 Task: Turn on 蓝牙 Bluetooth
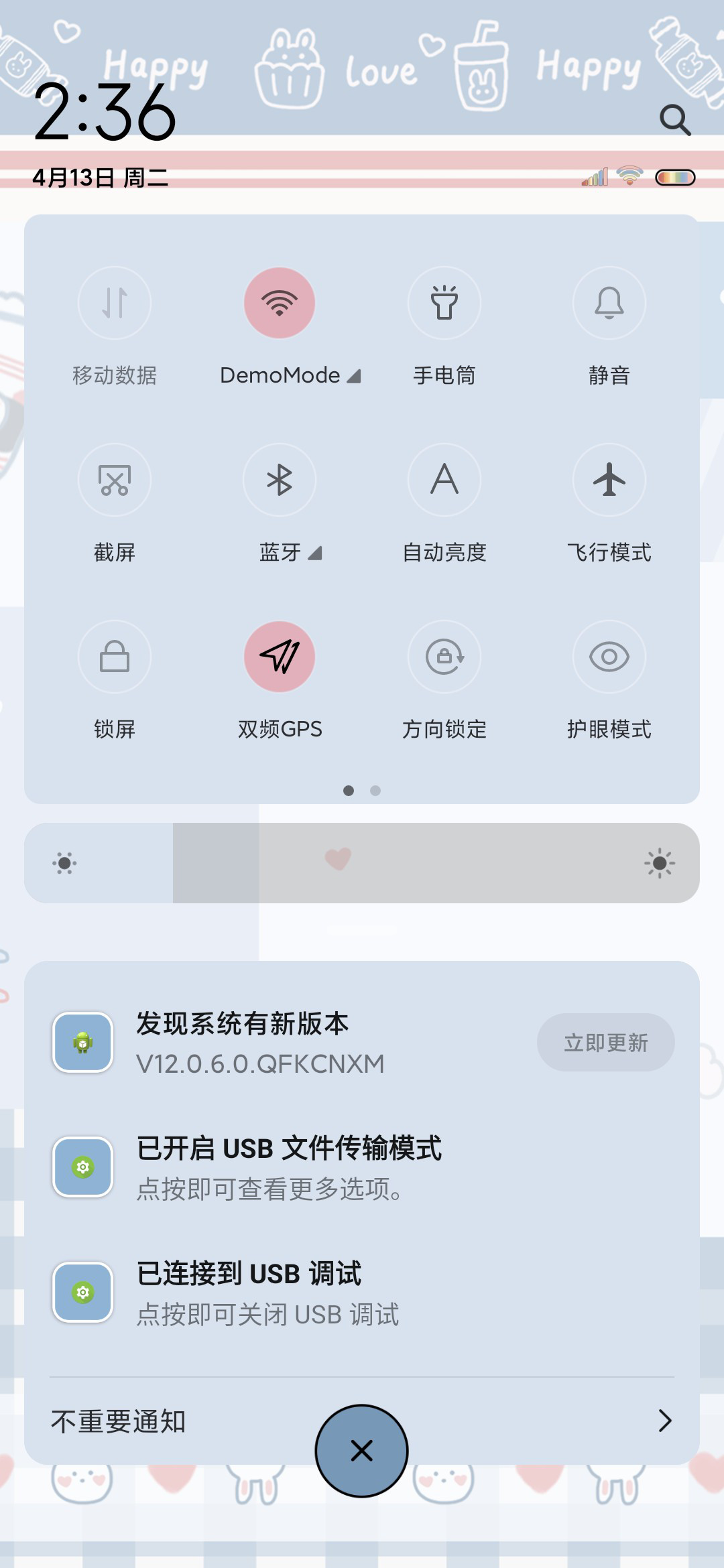(280, 480)
